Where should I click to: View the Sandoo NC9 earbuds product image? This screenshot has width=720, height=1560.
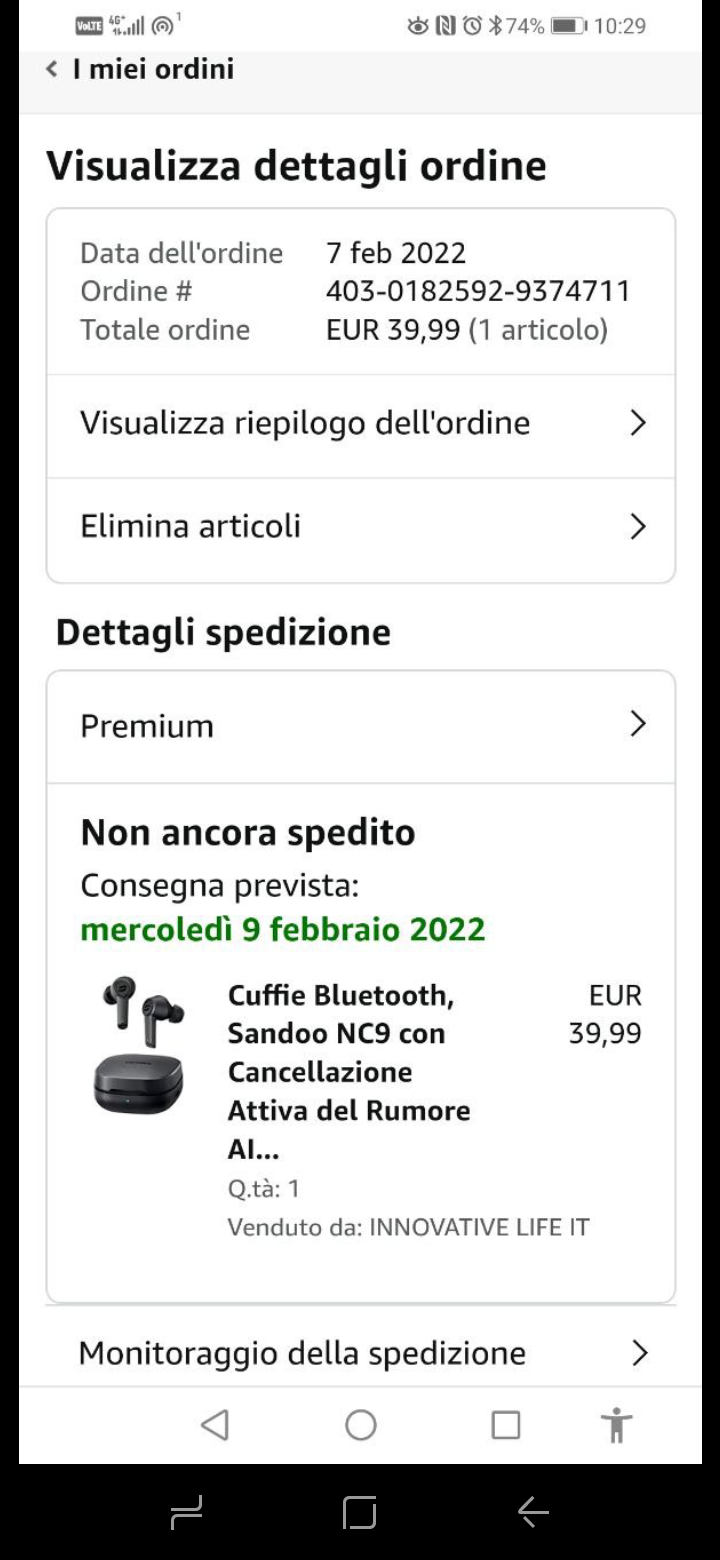click(x=140, y=1044)
